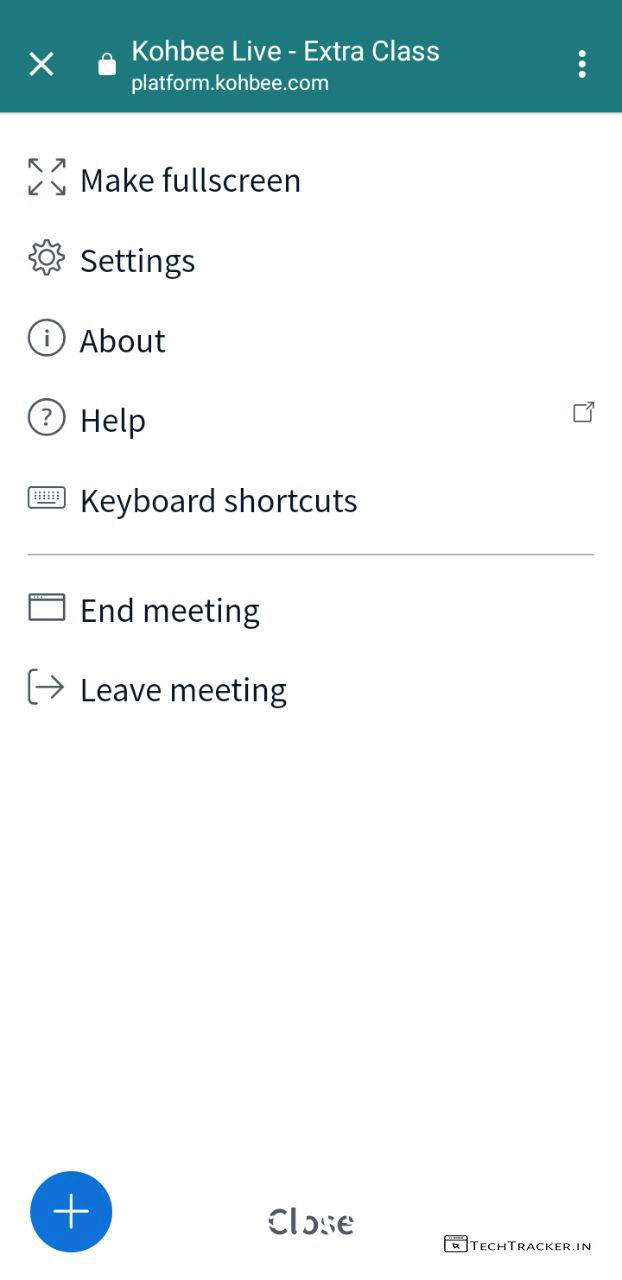The width and height of the screenshot is (622, 1280).
Task: Select Make fullscreen
Action: point(190,180)
